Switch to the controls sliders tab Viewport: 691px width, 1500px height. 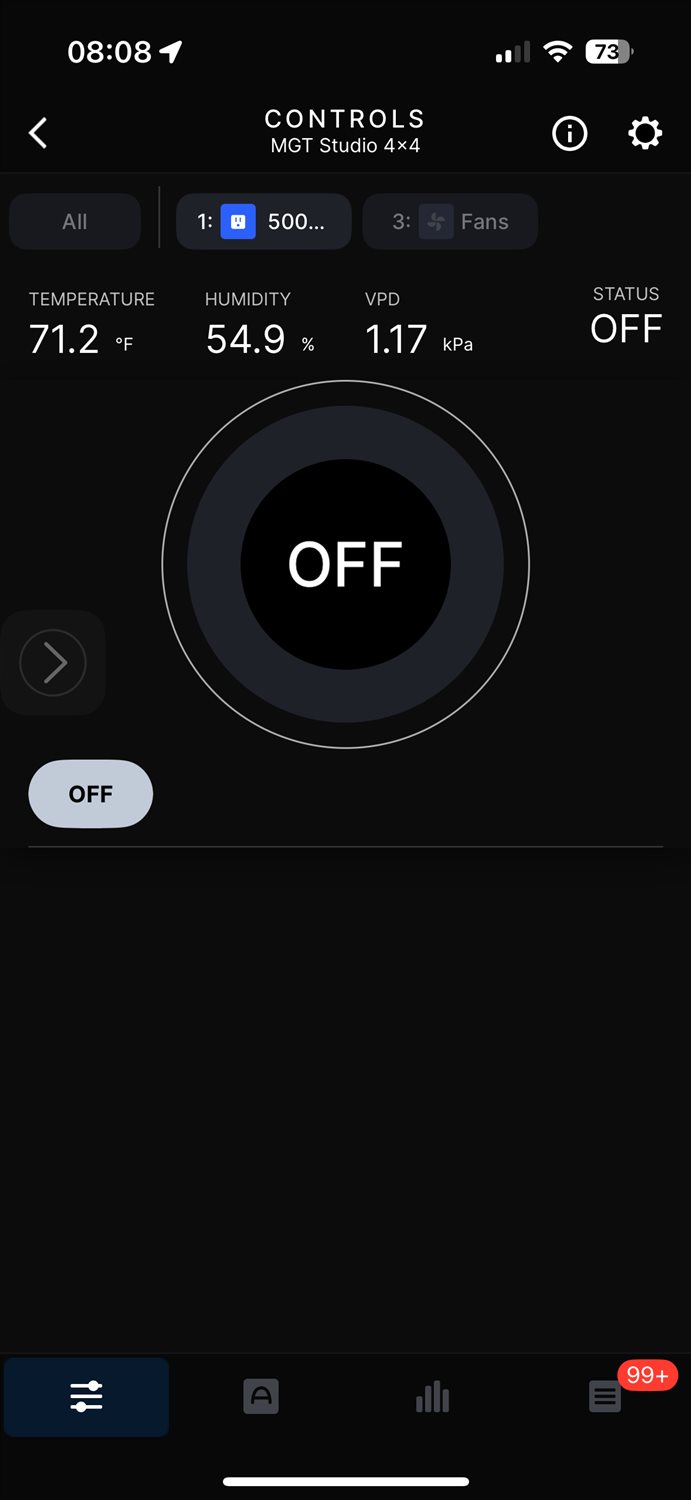(x=87, y=1396)
